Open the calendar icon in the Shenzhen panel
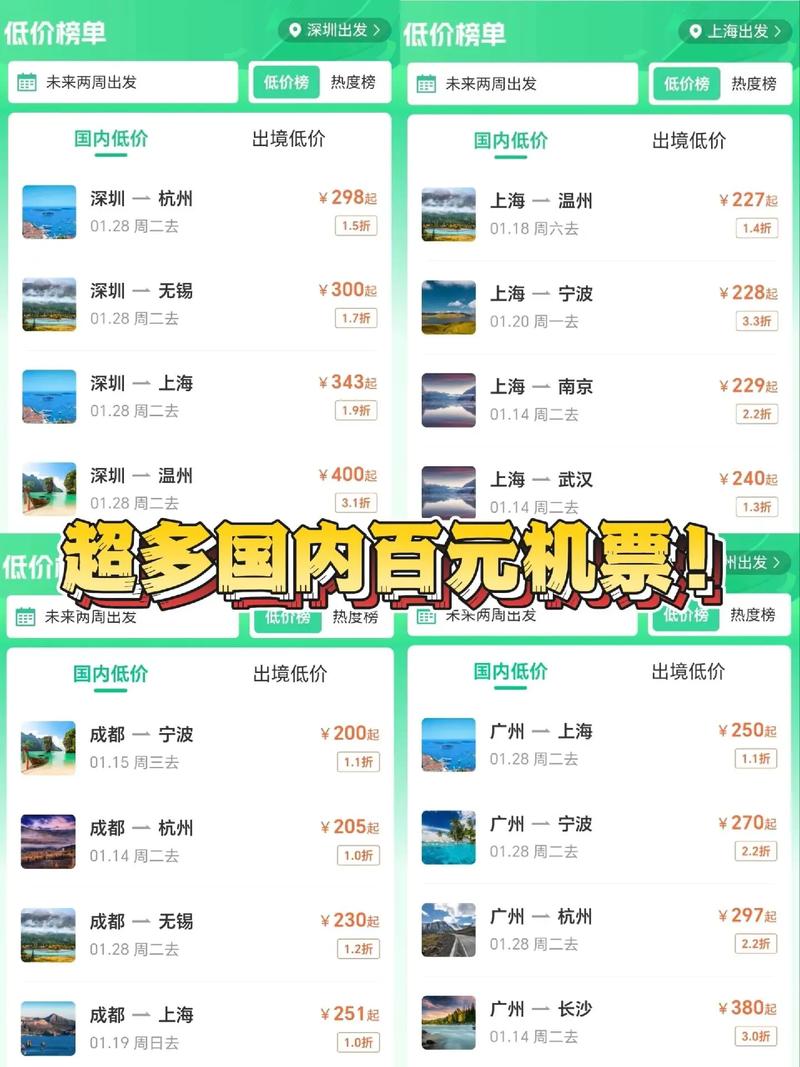Viewport: 800px width, 1067px height. click(27, 84)
